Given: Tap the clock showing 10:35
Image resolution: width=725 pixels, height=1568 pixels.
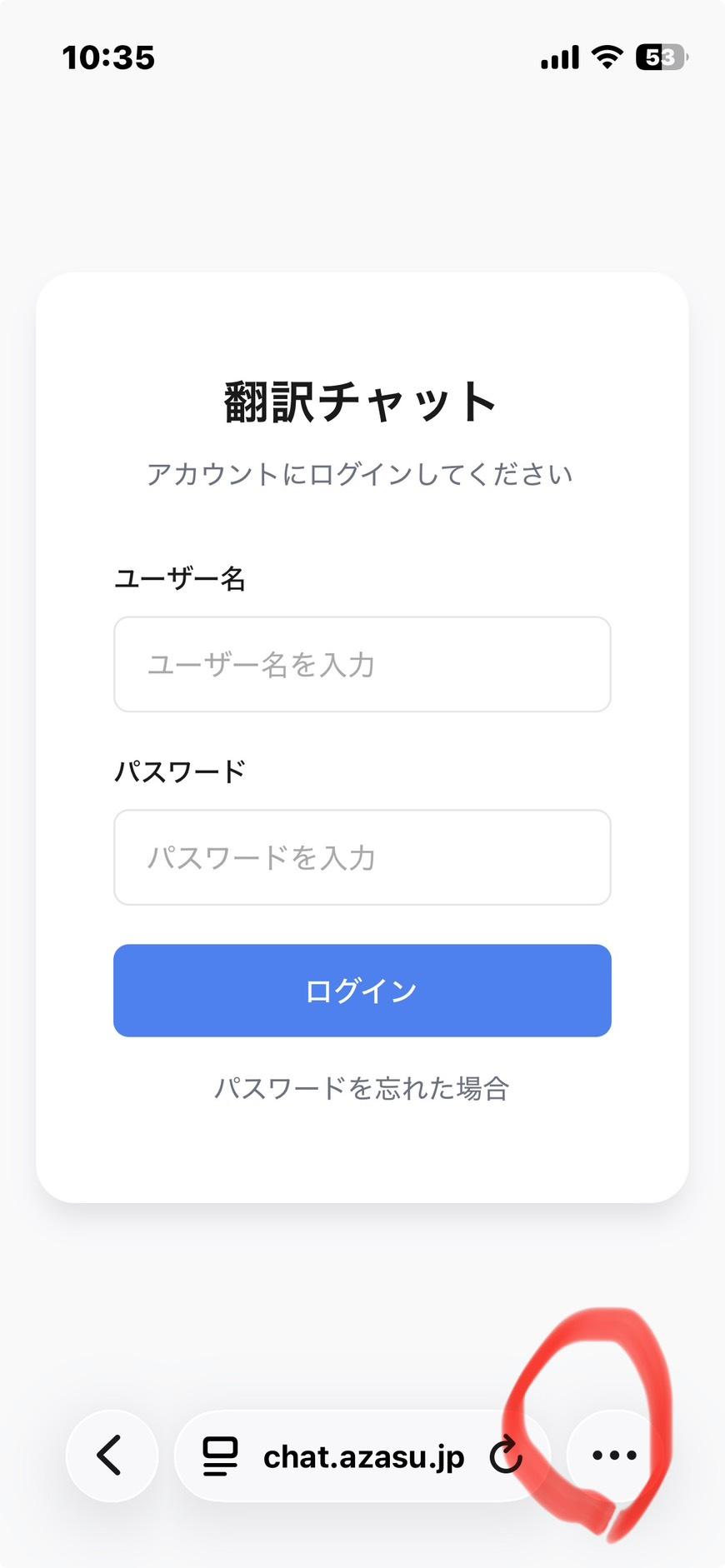Looking at the screenshot, I should coord(109,57).
